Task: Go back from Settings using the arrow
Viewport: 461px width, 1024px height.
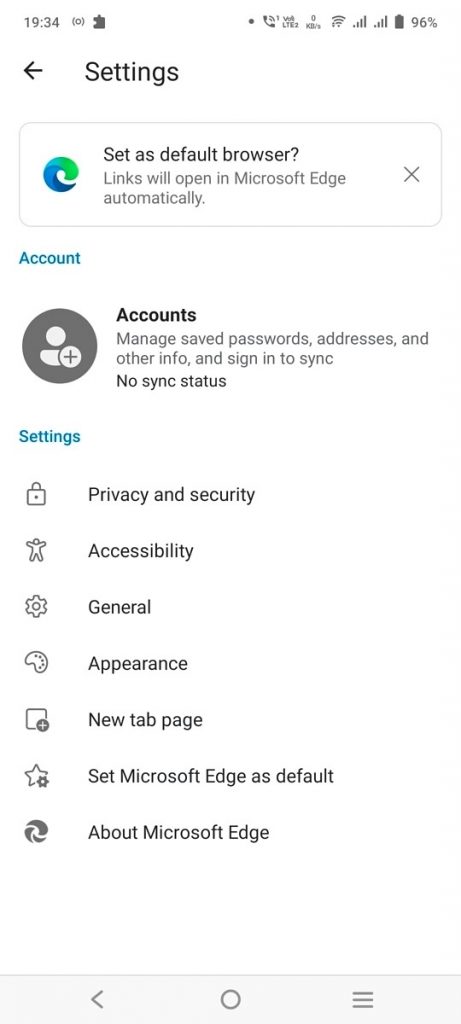Action: click(x=33, y=71)
